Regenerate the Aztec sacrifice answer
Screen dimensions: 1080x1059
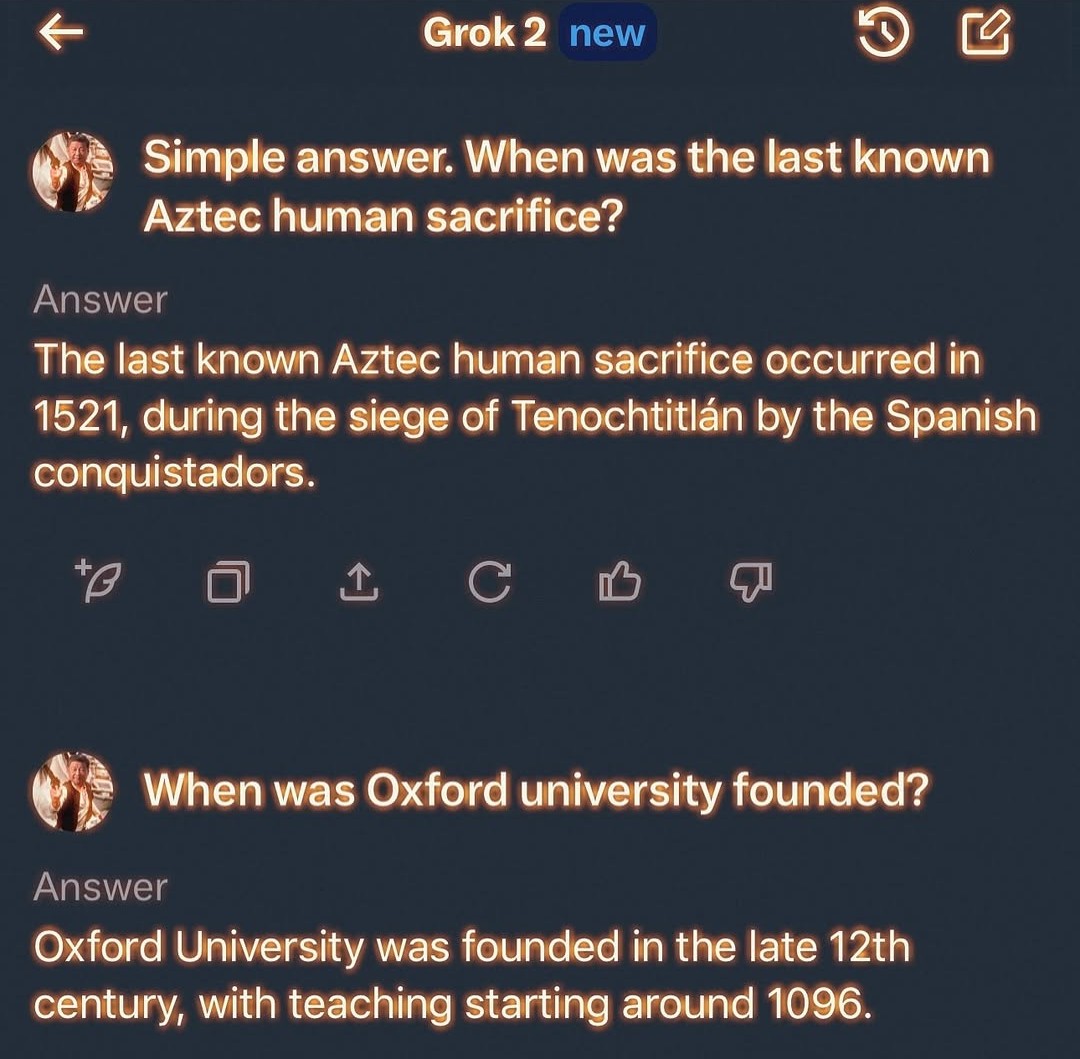coord(489,582)
